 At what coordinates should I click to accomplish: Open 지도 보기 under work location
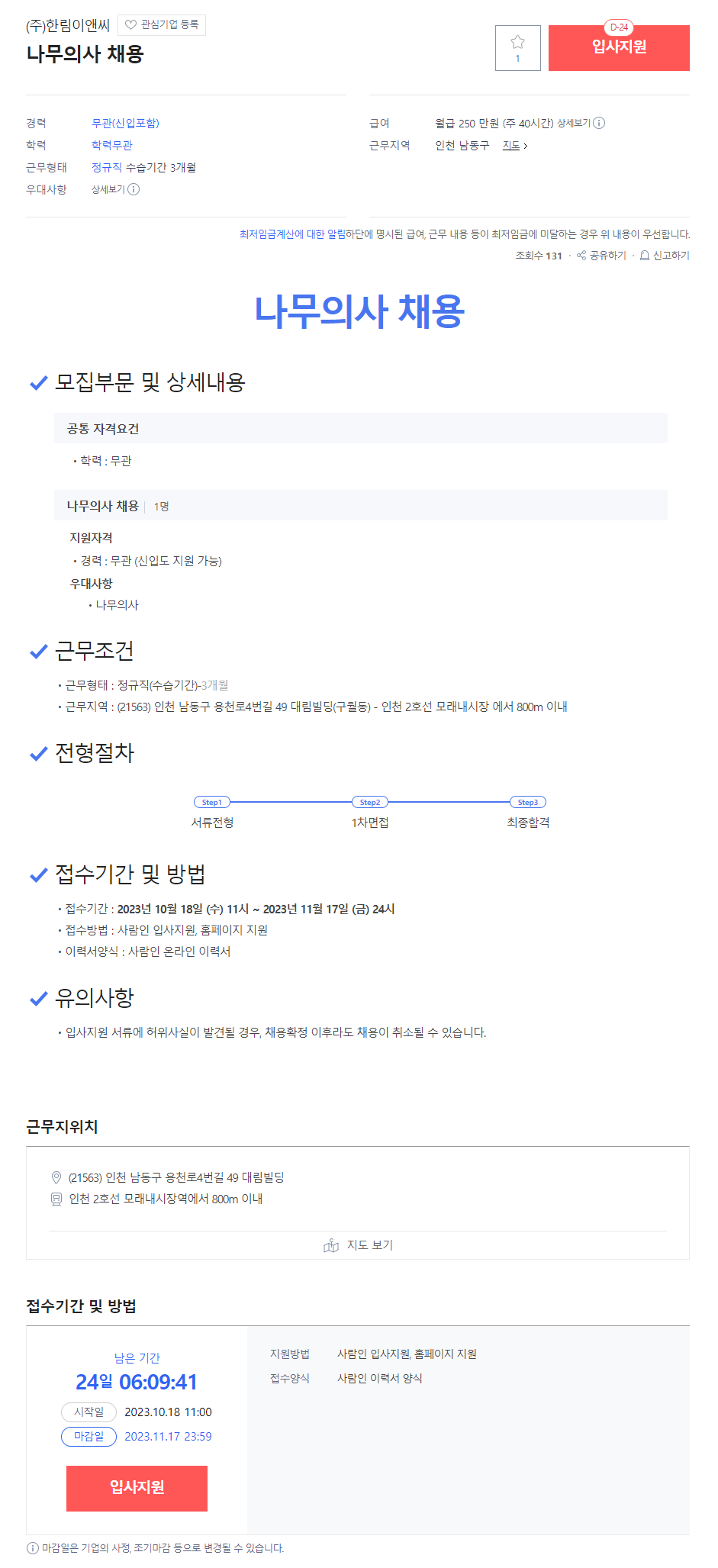(x=359, y=1245)
